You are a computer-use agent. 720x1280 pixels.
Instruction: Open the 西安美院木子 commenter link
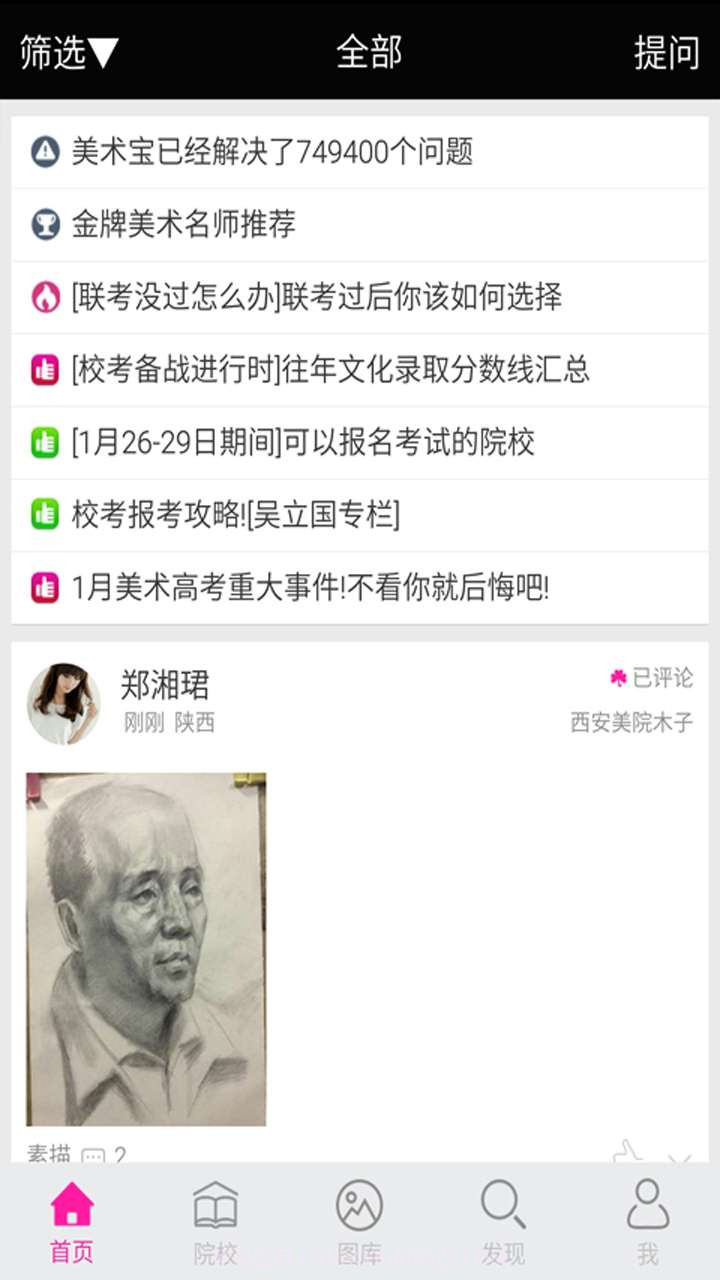click(x=629, y=722)
